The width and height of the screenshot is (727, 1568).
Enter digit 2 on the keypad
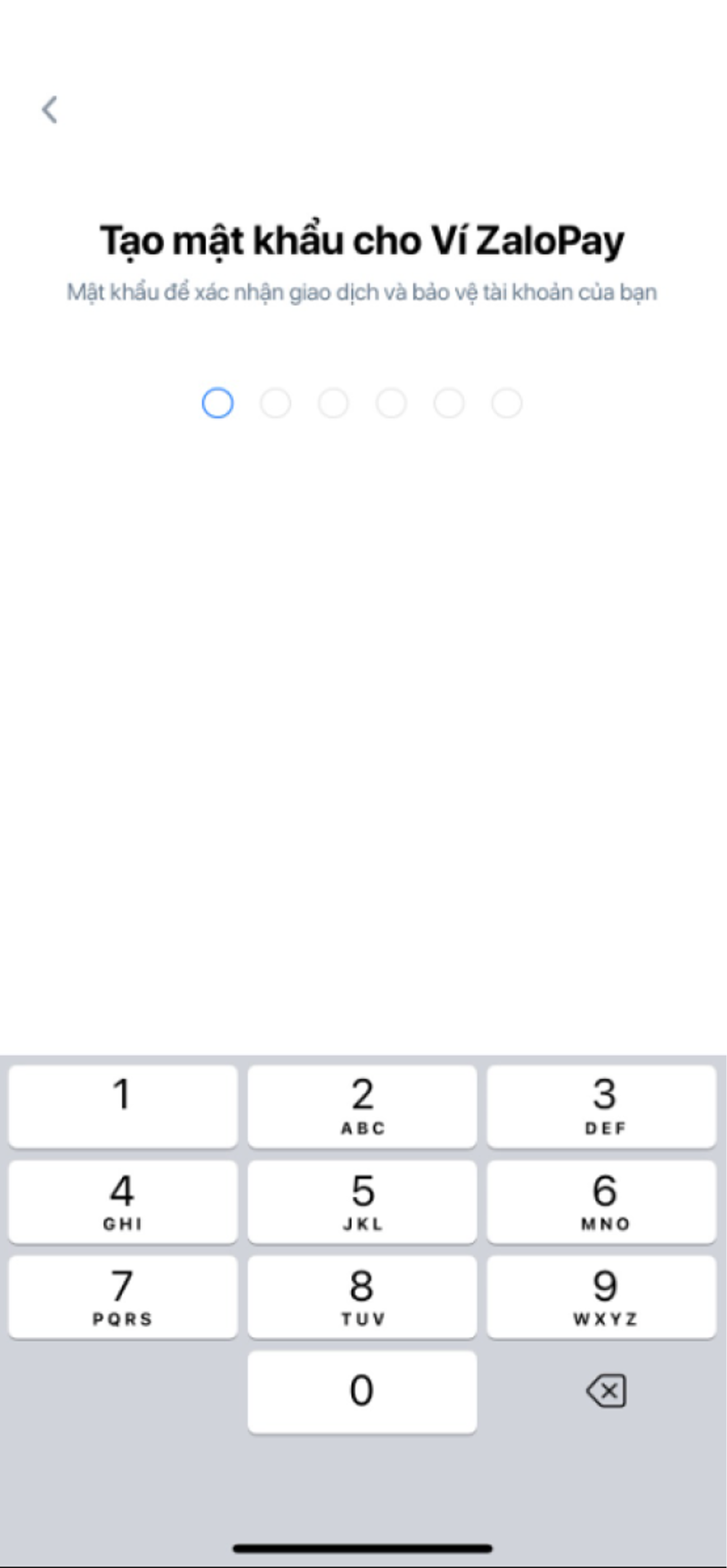tap(362, 1106)
